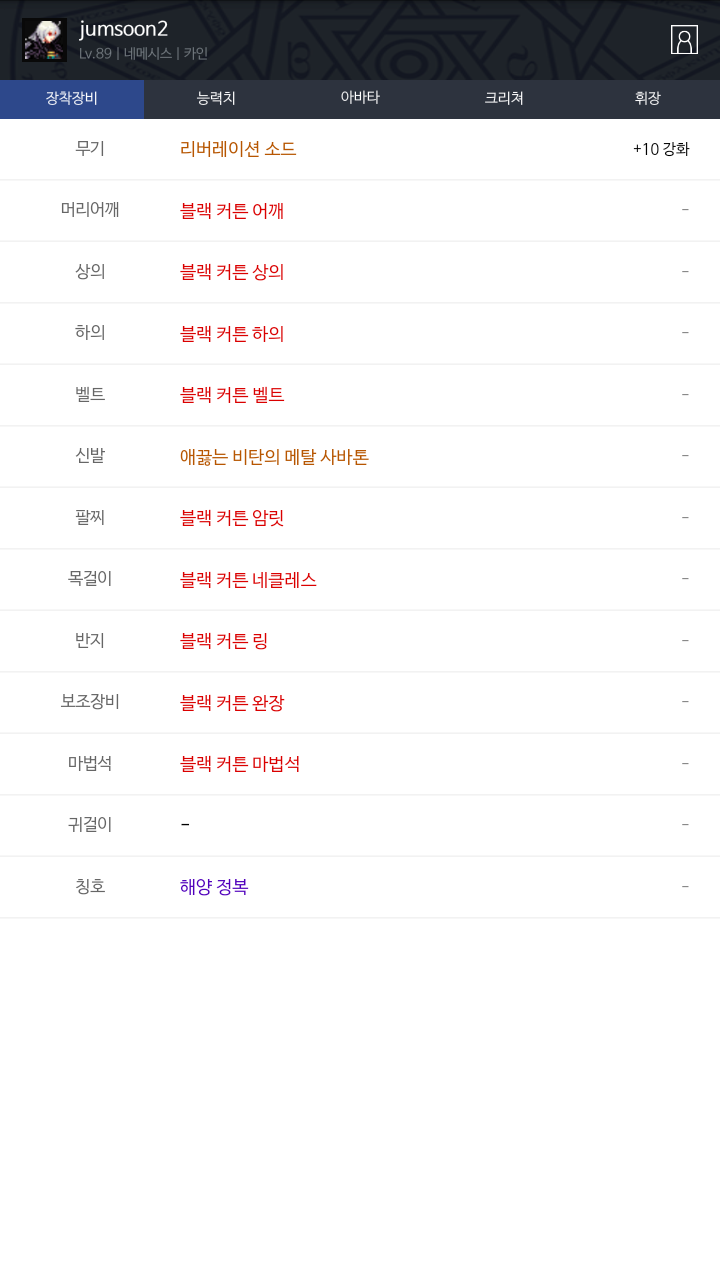View the 블랙 커튼 네클레스 item
720x1280 pixels.
tap(248, 580)
